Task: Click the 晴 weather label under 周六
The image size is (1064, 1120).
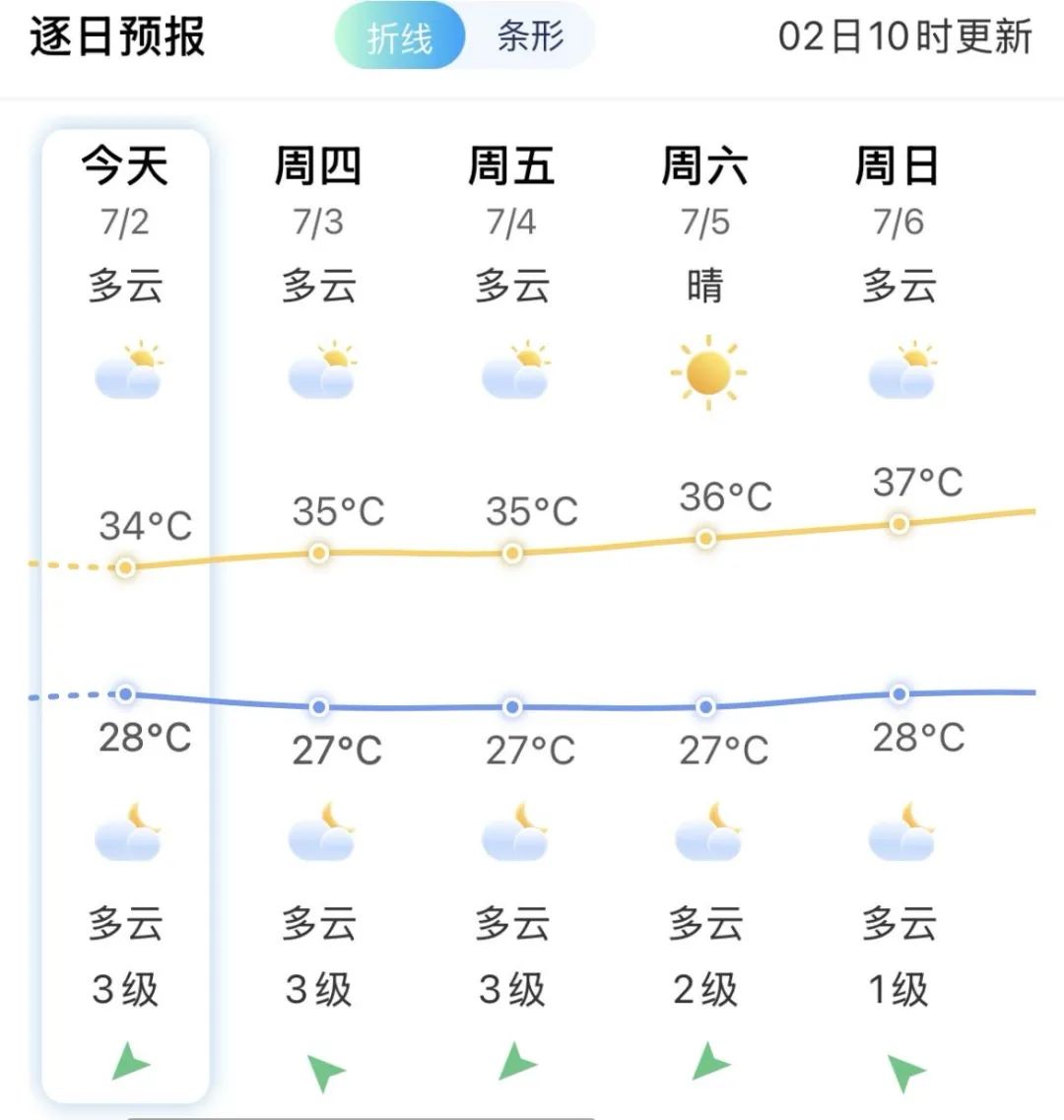Action: (x=706, y=285)
